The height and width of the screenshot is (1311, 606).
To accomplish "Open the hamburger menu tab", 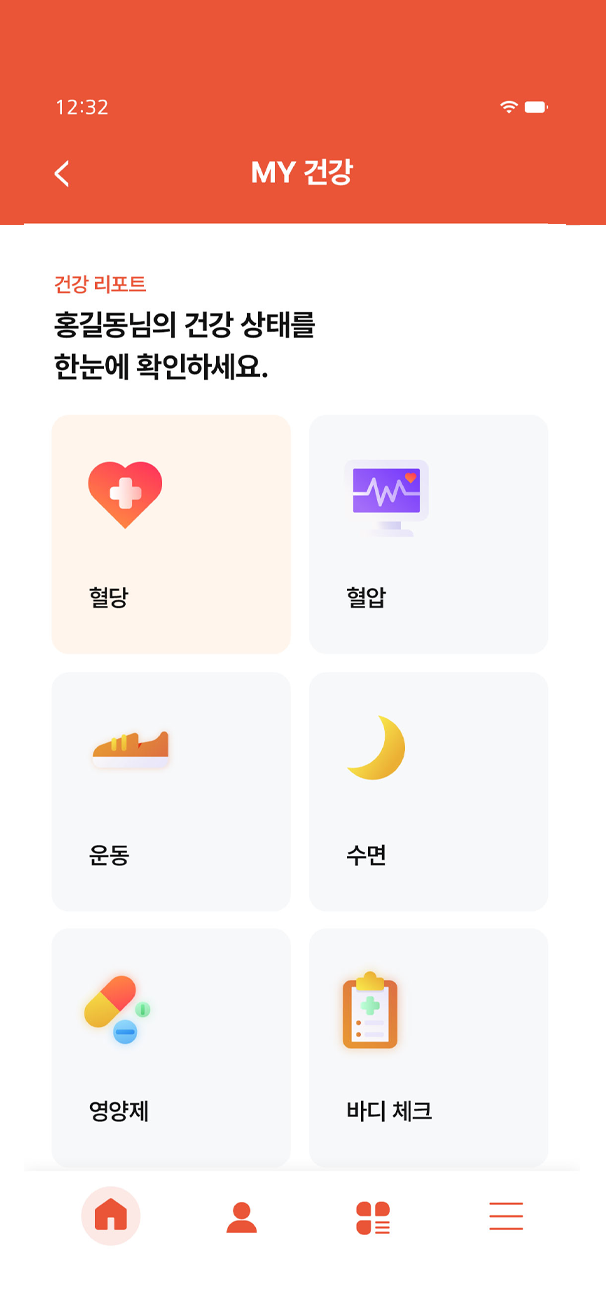I will (x=506, y=1216).
